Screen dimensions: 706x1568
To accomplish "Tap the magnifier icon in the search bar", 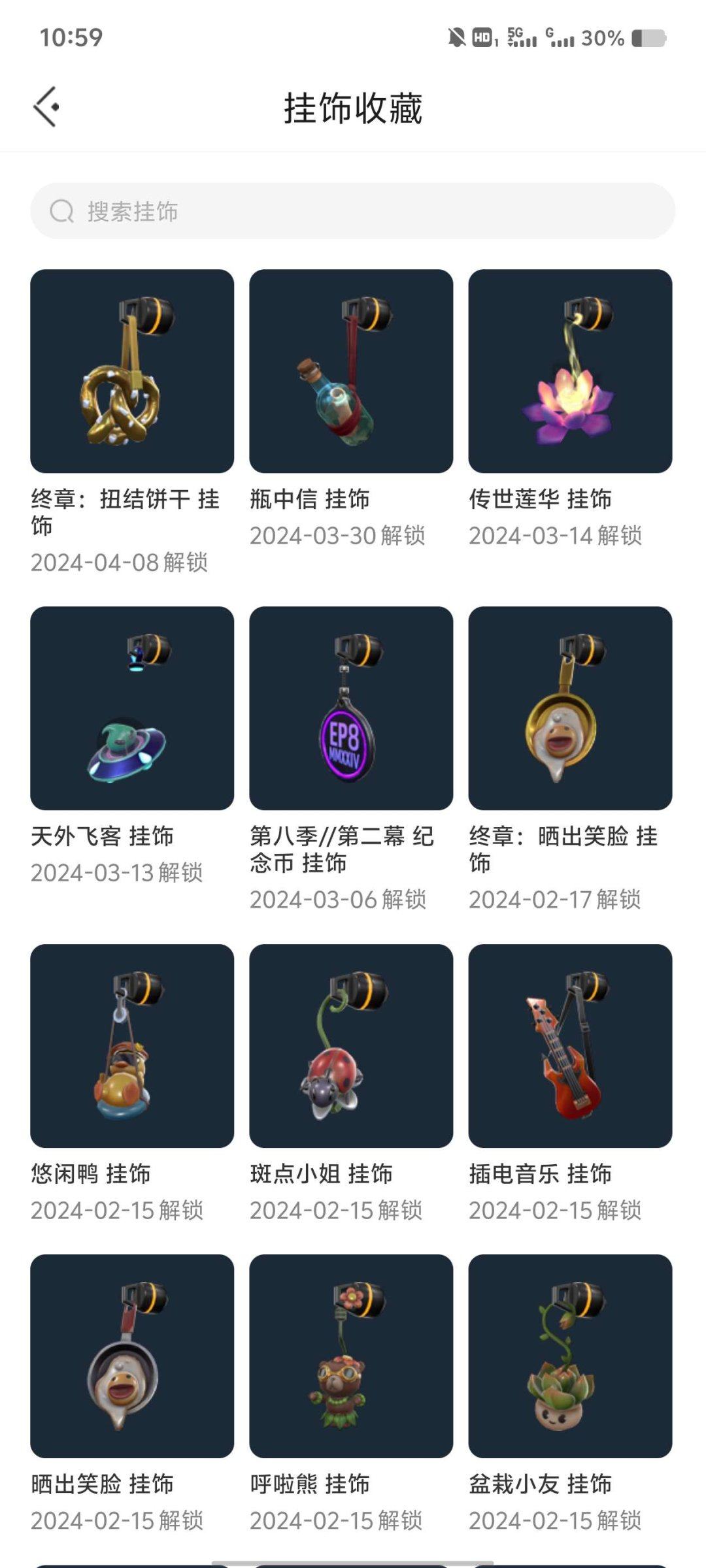I will click(61, 210).
